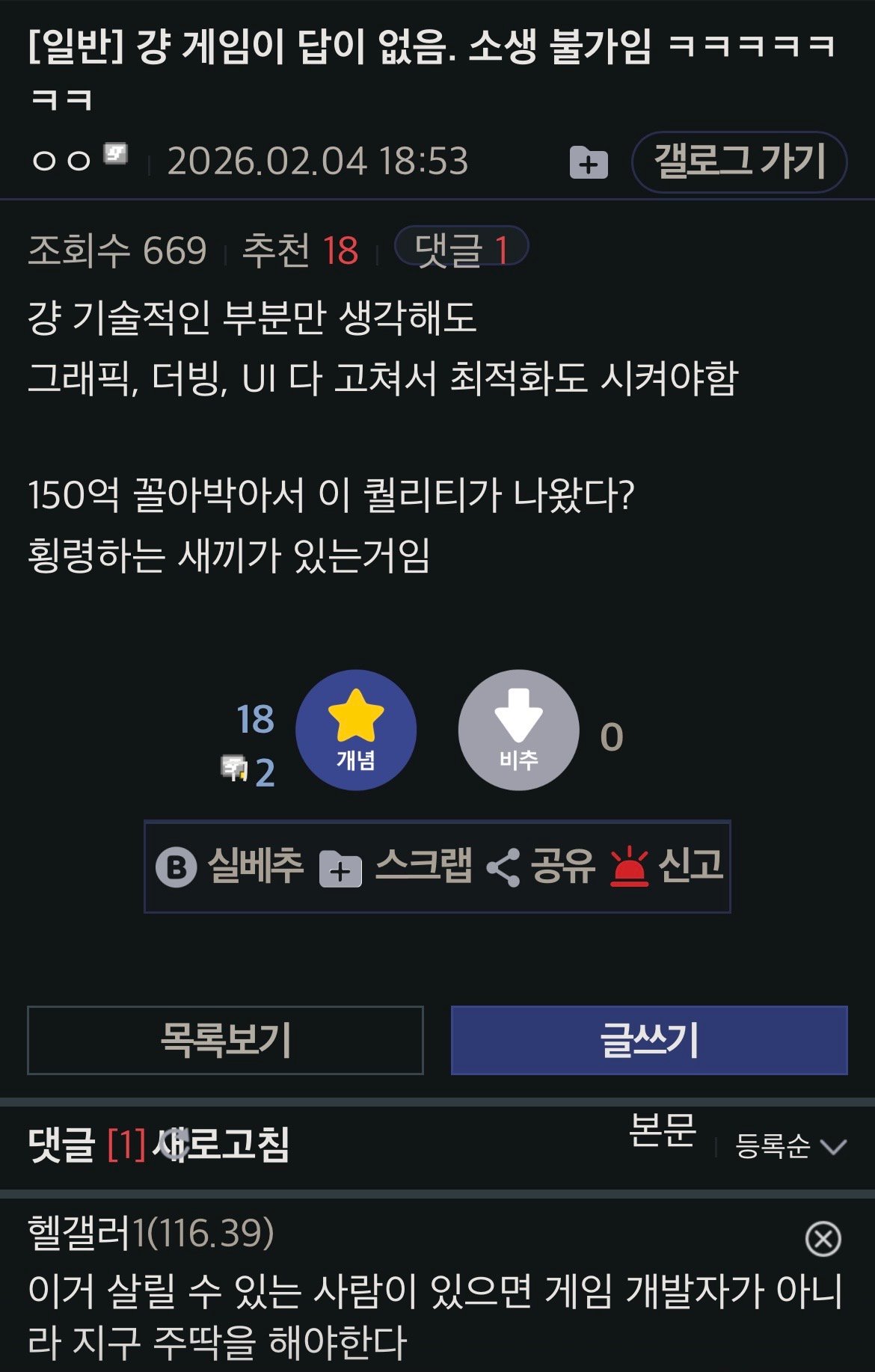The image size is (875, 1372).
Task: Jump to post body via 본문
Action: pos(662,1130)
